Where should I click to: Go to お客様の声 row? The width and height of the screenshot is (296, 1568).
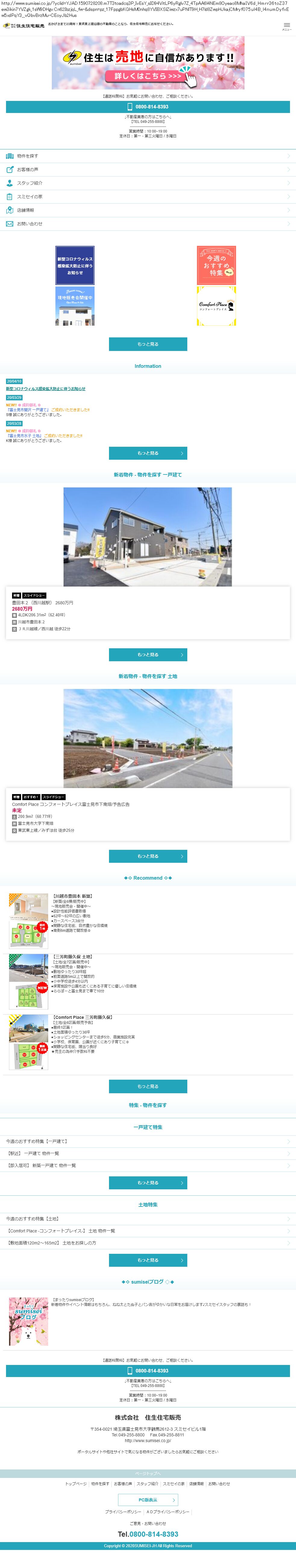(x=148, y=170)
